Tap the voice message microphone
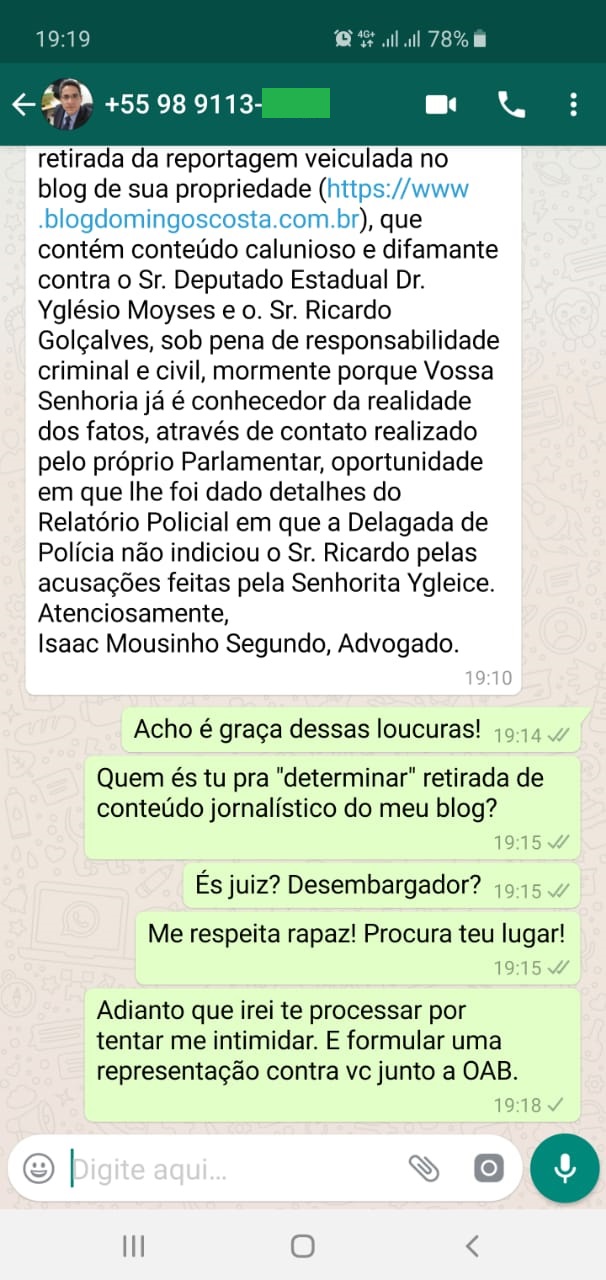This screenshot has width=606, height=1280. [x=565, y=1168]
